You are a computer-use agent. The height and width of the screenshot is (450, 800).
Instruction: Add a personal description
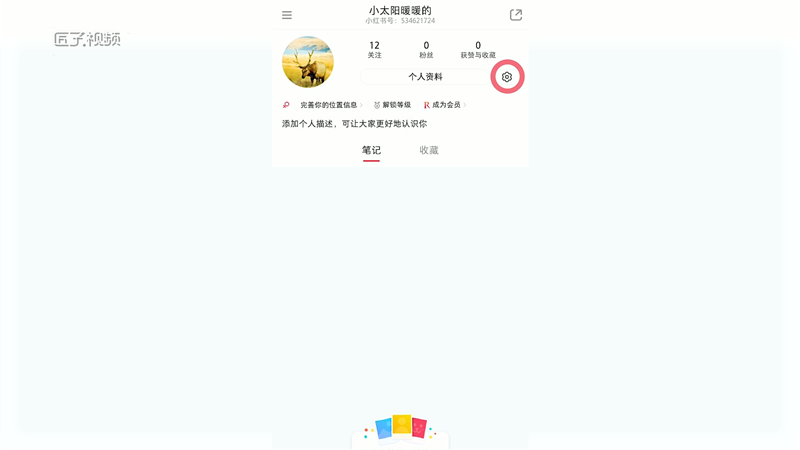(x=354, y=124)
